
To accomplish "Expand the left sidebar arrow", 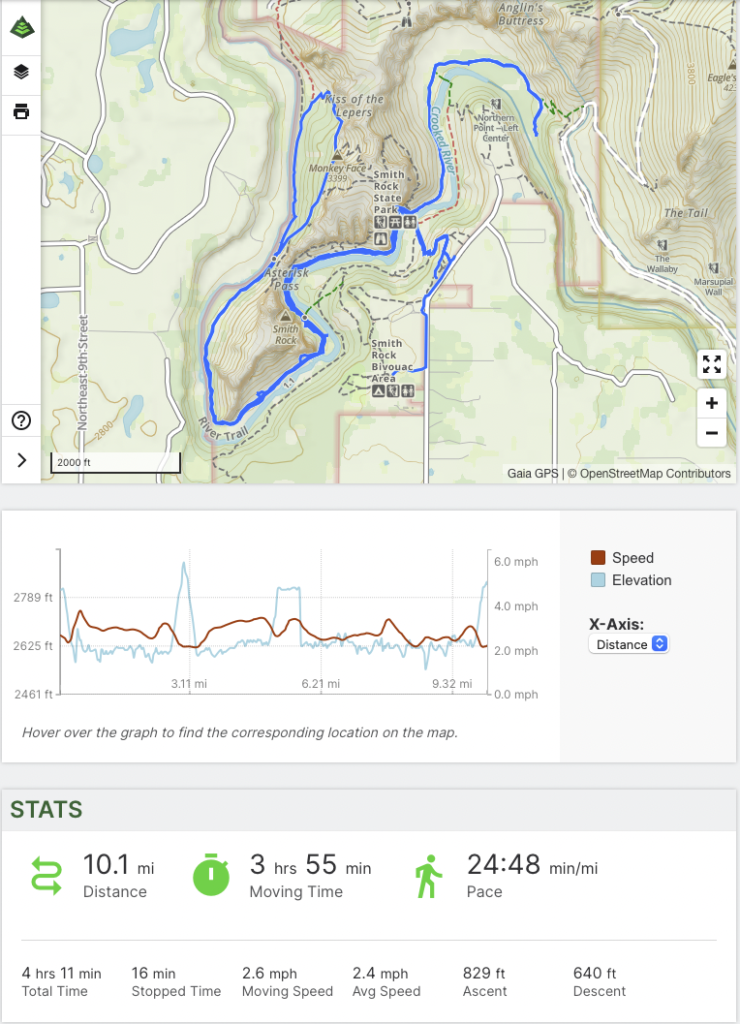I will tap(21, 460).
